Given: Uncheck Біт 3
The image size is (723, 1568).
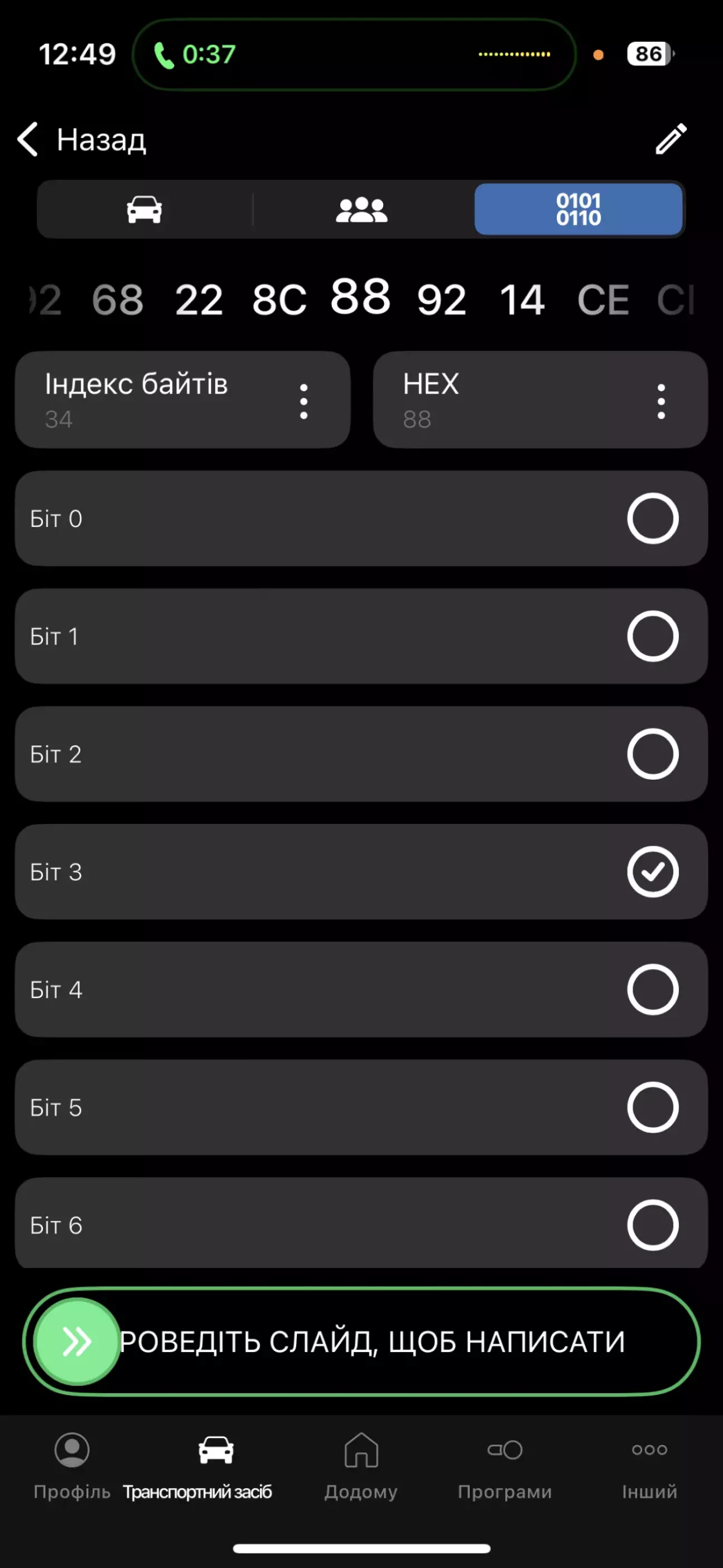Looking at the screenshot, I should click(652, 872).
